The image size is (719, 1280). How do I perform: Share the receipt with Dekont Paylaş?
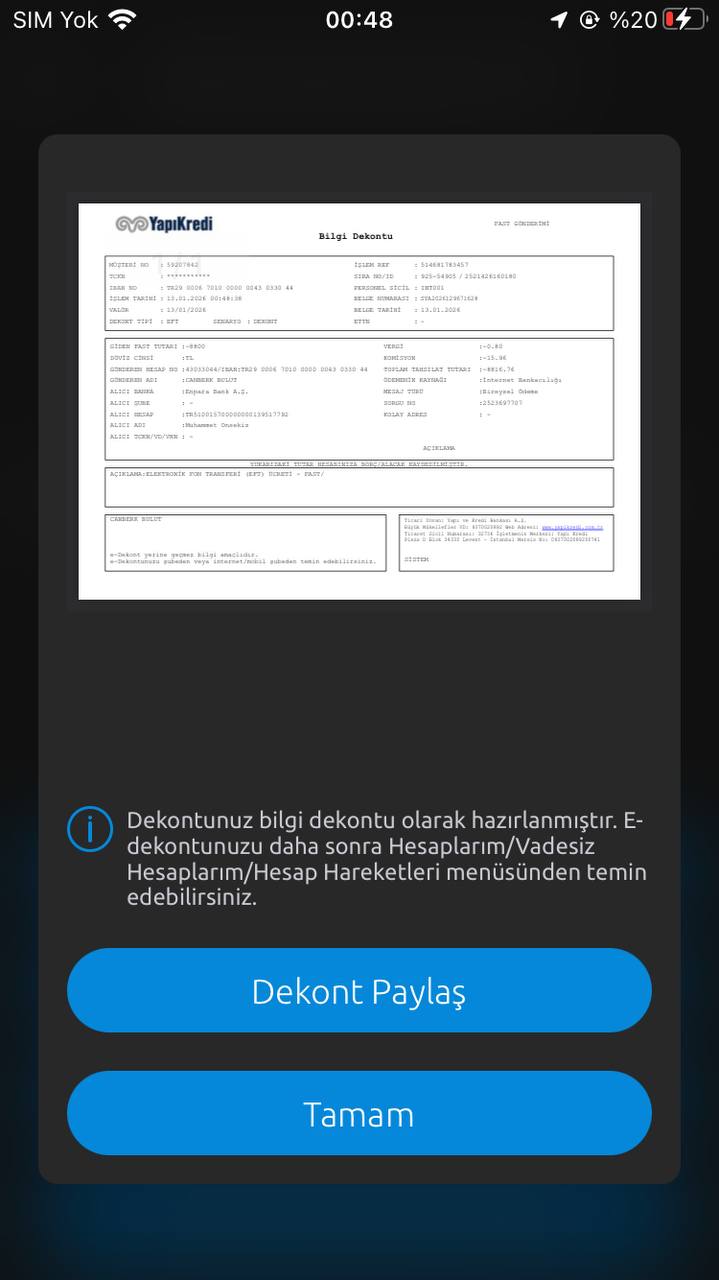[359, 990]
